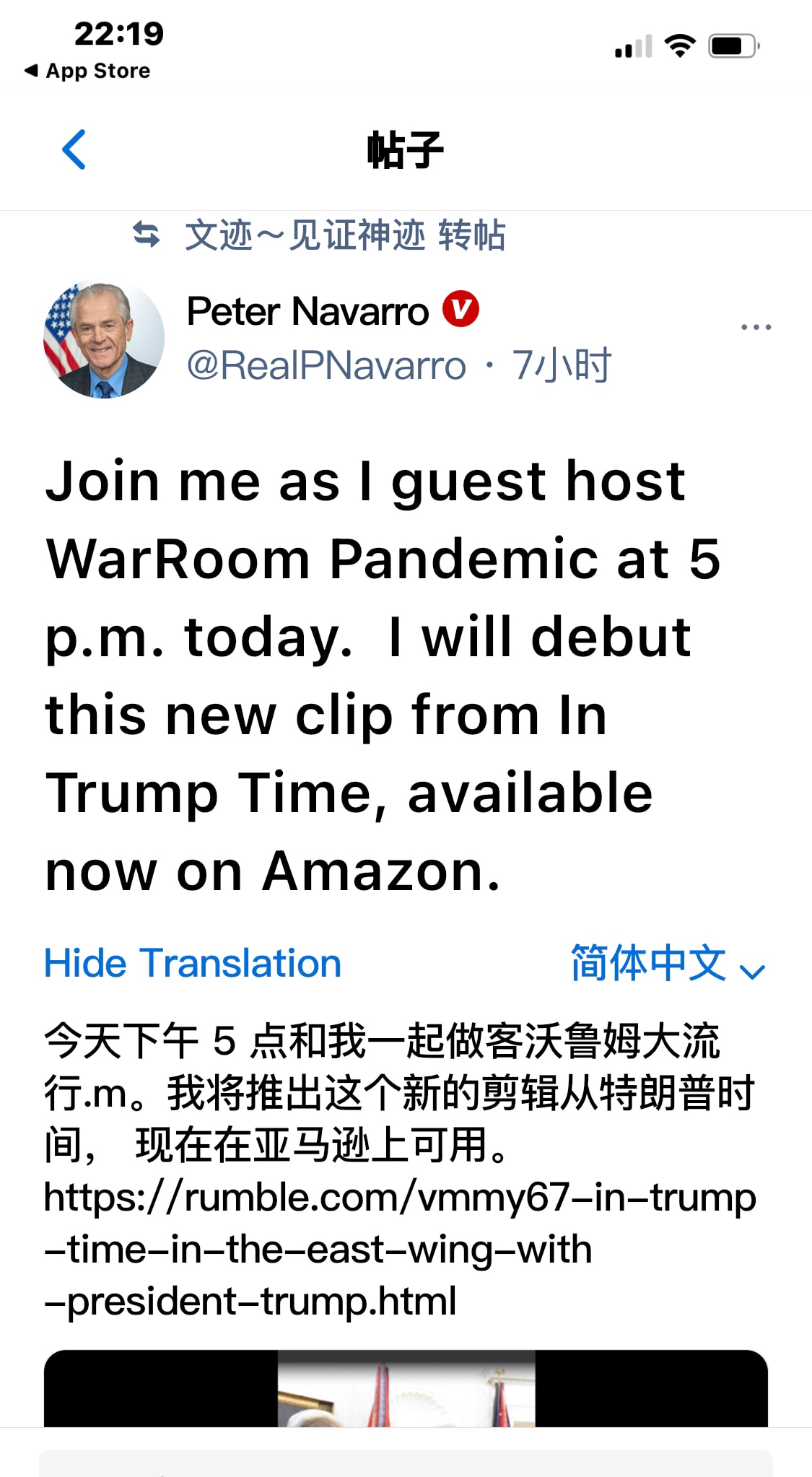Open the @RealPNavarro handle
Screen dimensions: 812x1477
(x=326, y=365)
